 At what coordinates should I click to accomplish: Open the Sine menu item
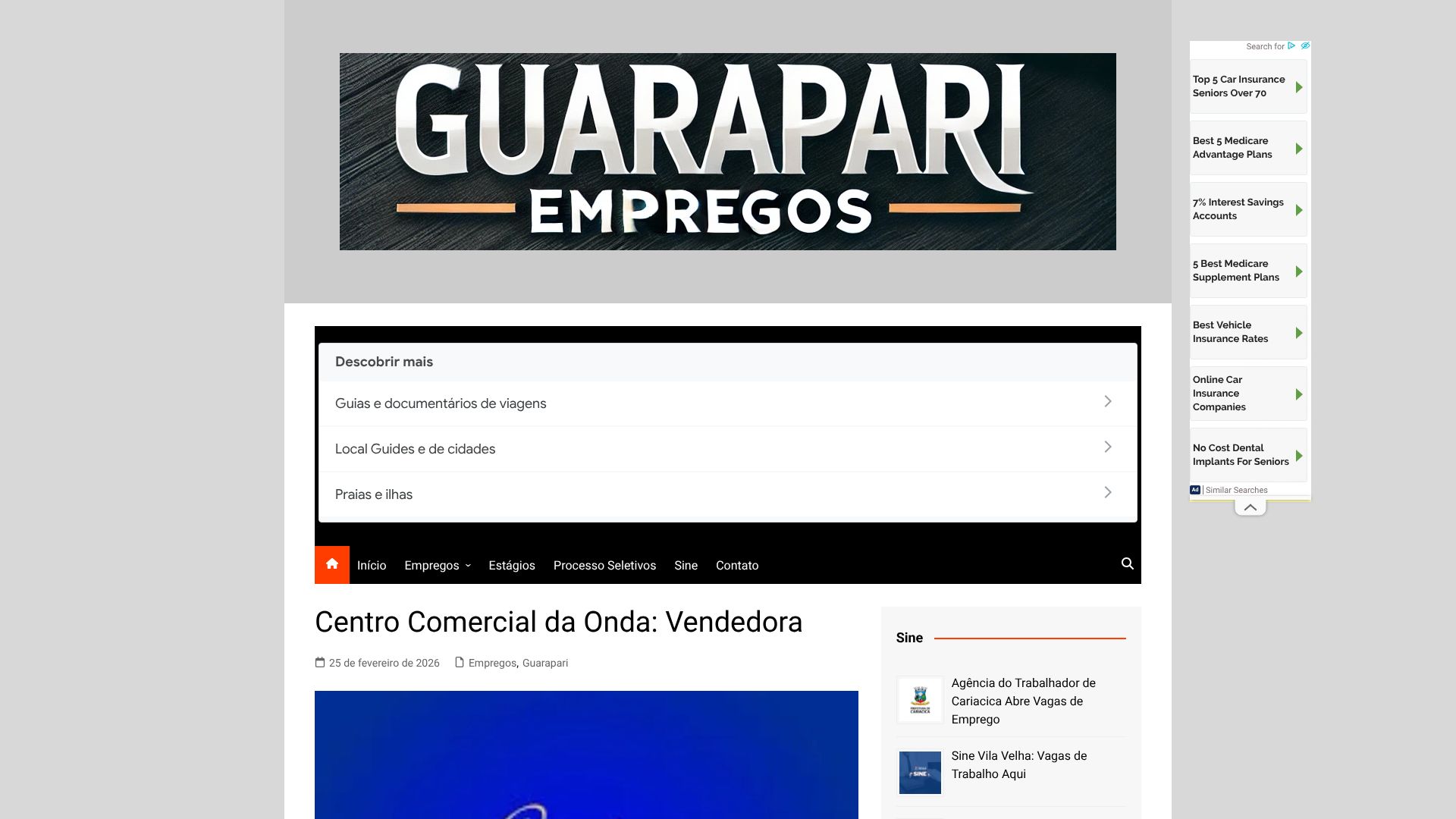pos(686,566)
